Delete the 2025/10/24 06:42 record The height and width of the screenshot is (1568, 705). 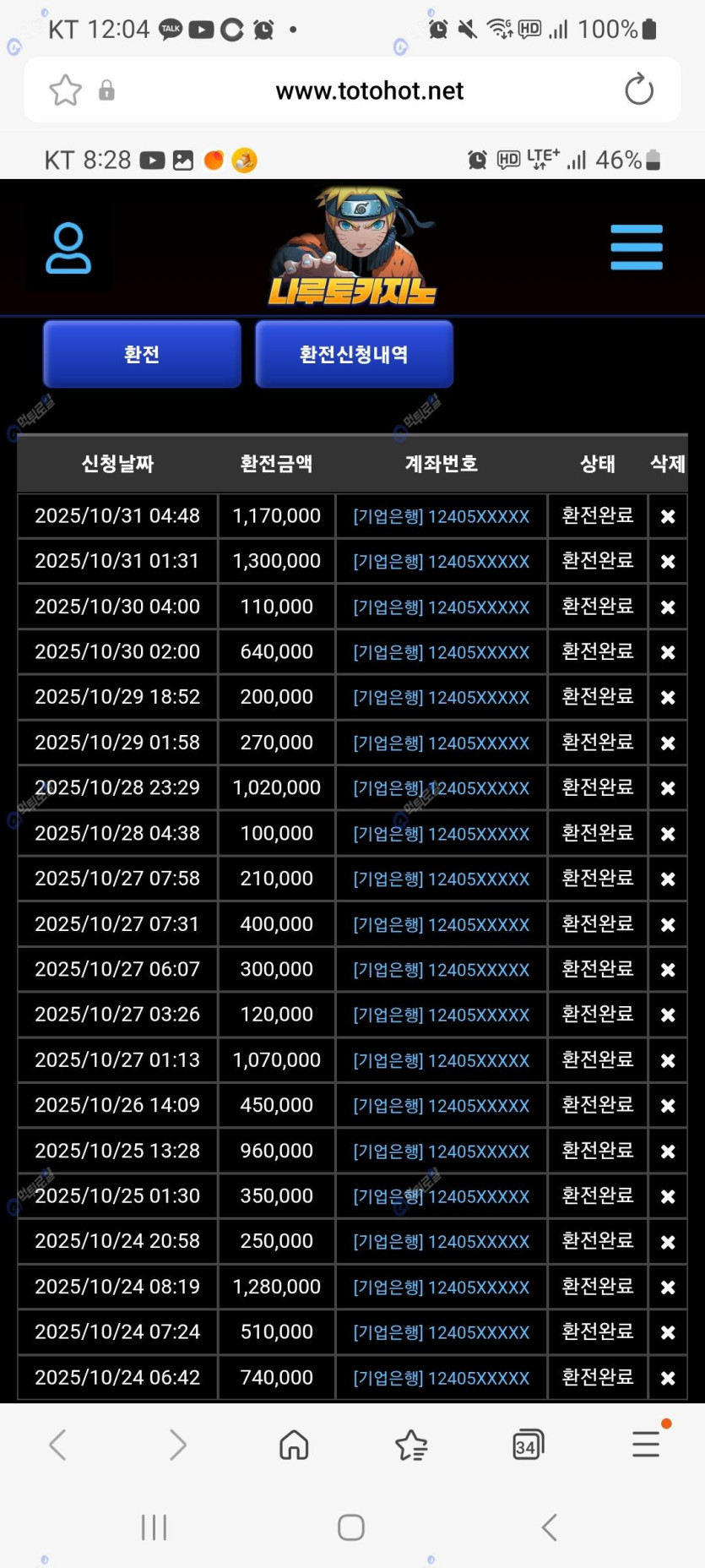pyautogui.click(x=667, y=1378)
